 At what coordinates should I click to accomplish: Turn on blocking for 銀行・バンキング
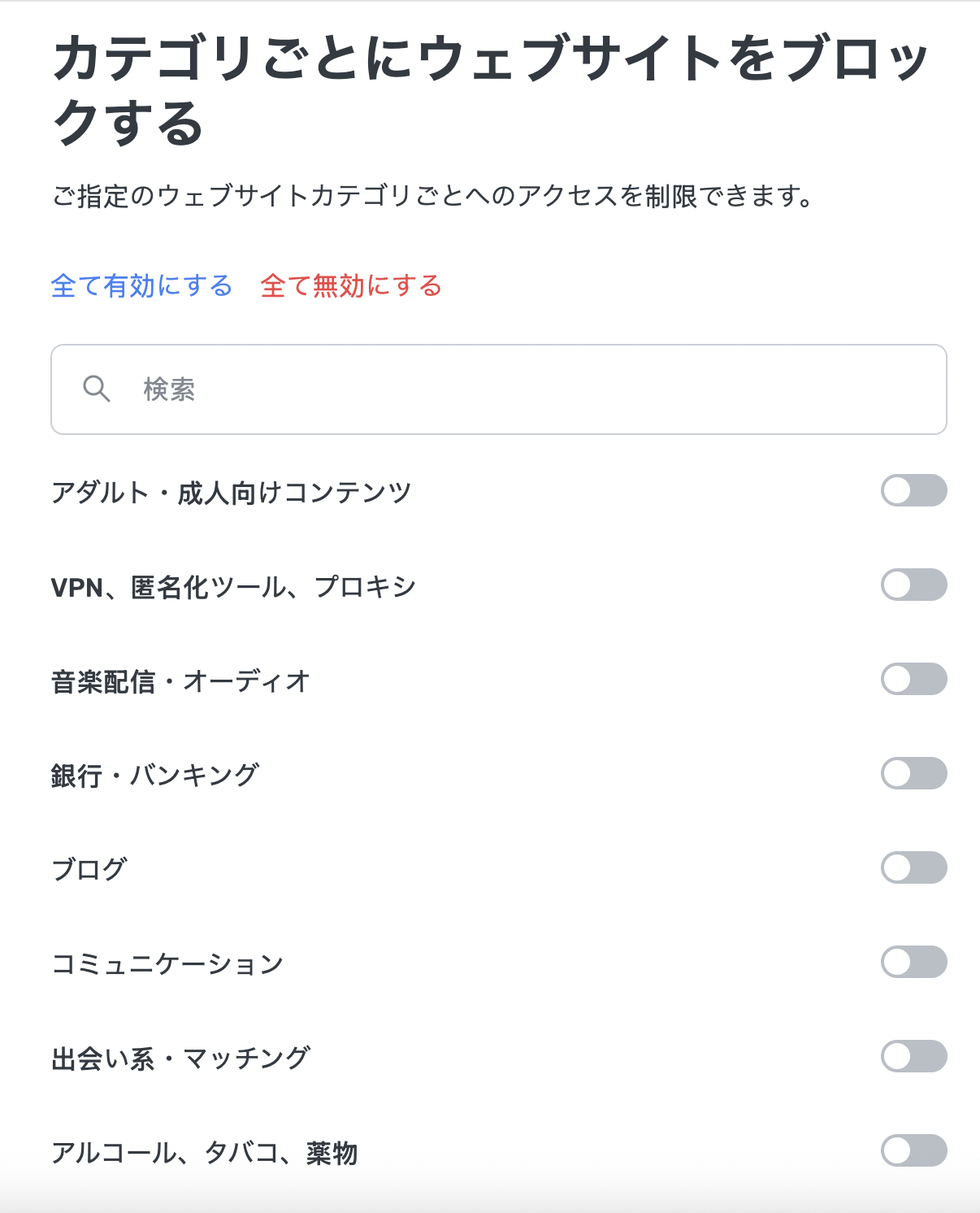point(914,774)
